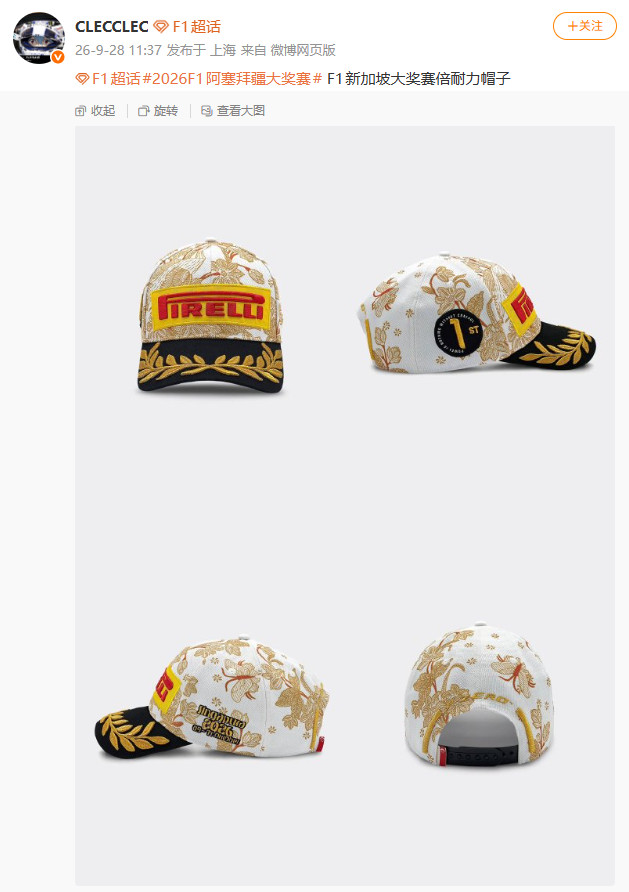Open the CLECCLEC username link
This screenshot has height=892, width=629.
[111, 27]
